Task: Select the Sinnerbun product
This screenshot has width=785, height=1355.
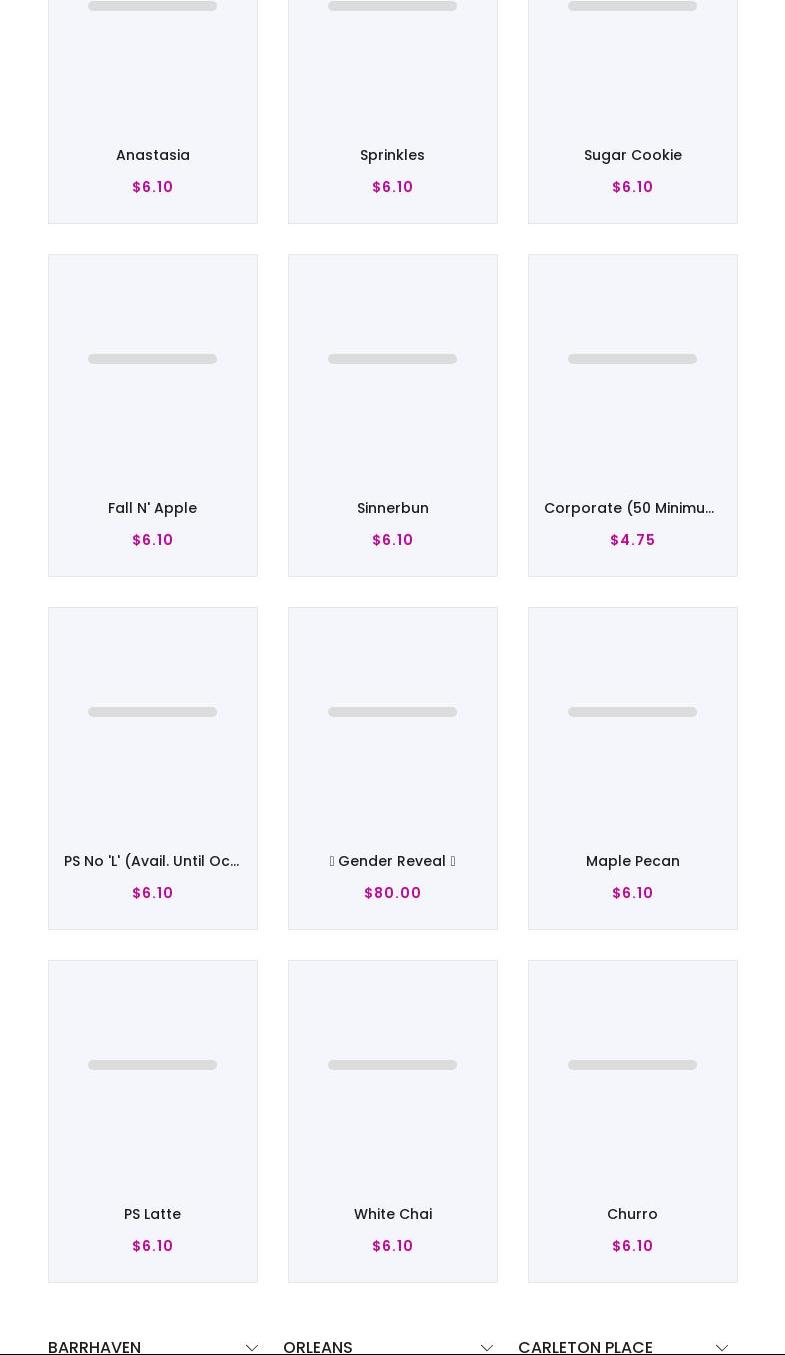Action: point(392,508)
